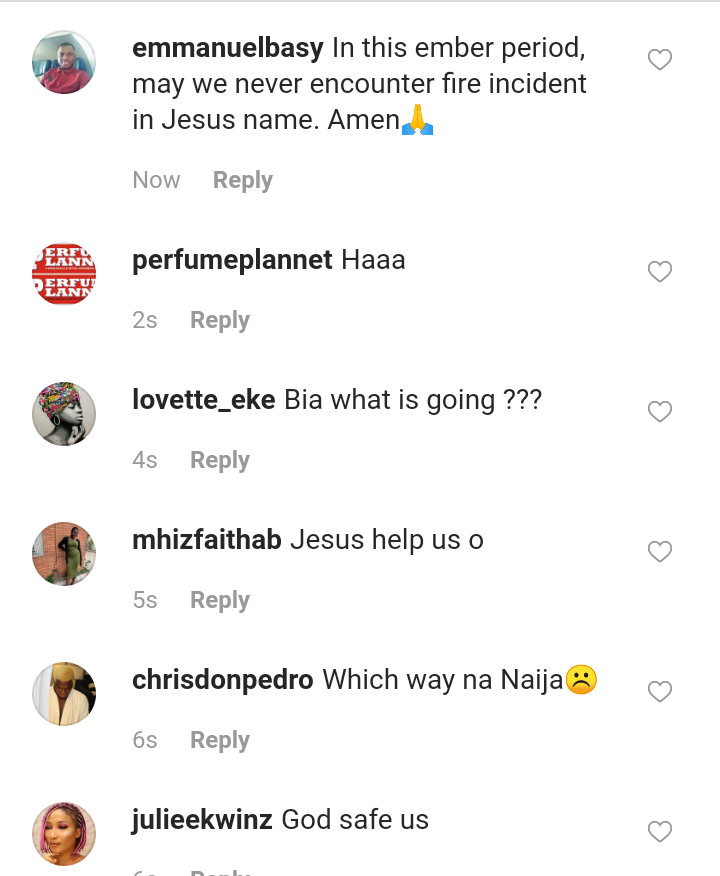The height and width of the screenshot is (876, 720).
Task: Reply to mhizfaithab's comment
Action: [x=219, y=600]
